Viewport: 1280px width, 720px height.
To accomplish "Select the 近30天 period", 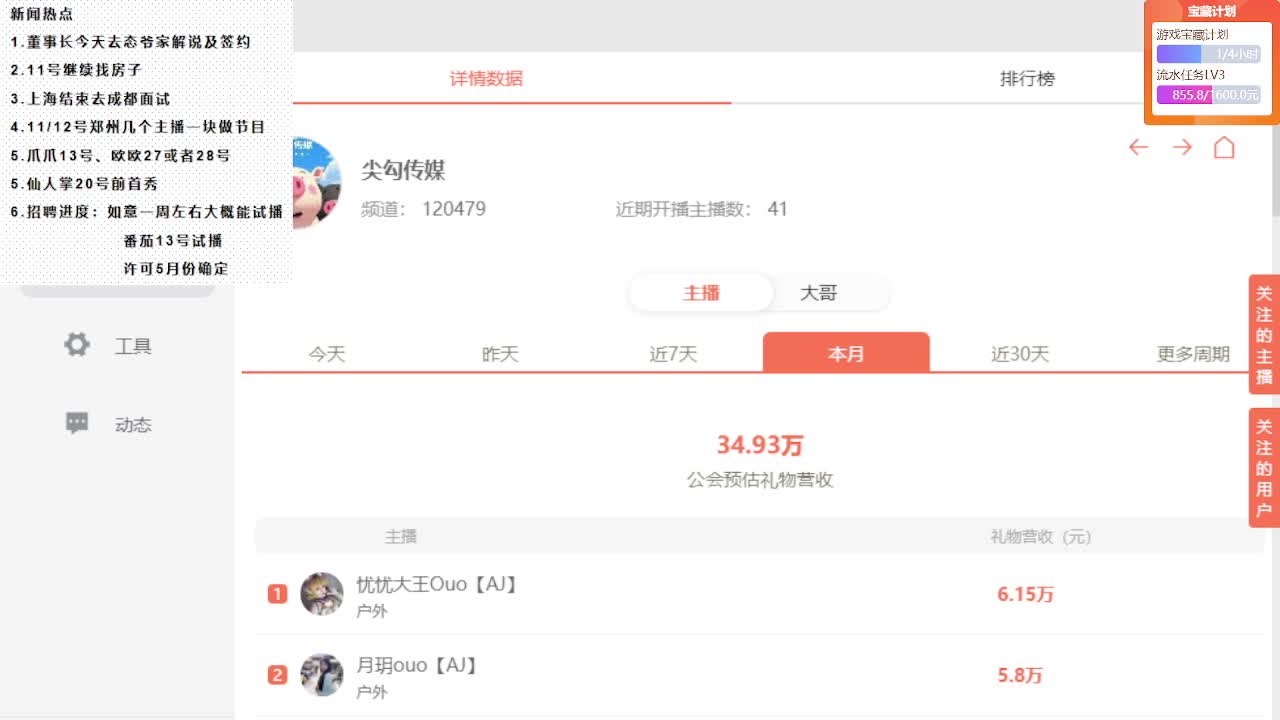I will pyautogui.click(x=1019, y=354).
